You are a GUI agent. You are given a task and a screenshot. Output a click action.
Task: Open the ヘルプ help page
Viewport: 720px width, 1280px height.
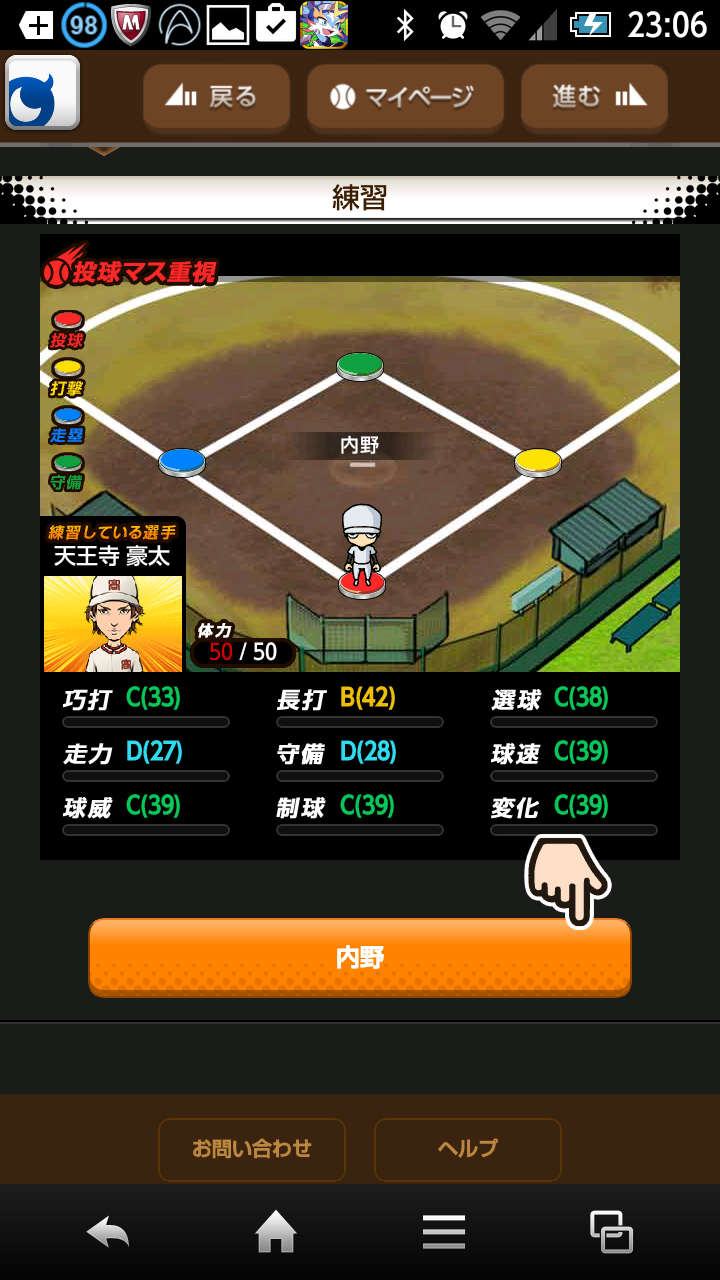coord(467,1149)
